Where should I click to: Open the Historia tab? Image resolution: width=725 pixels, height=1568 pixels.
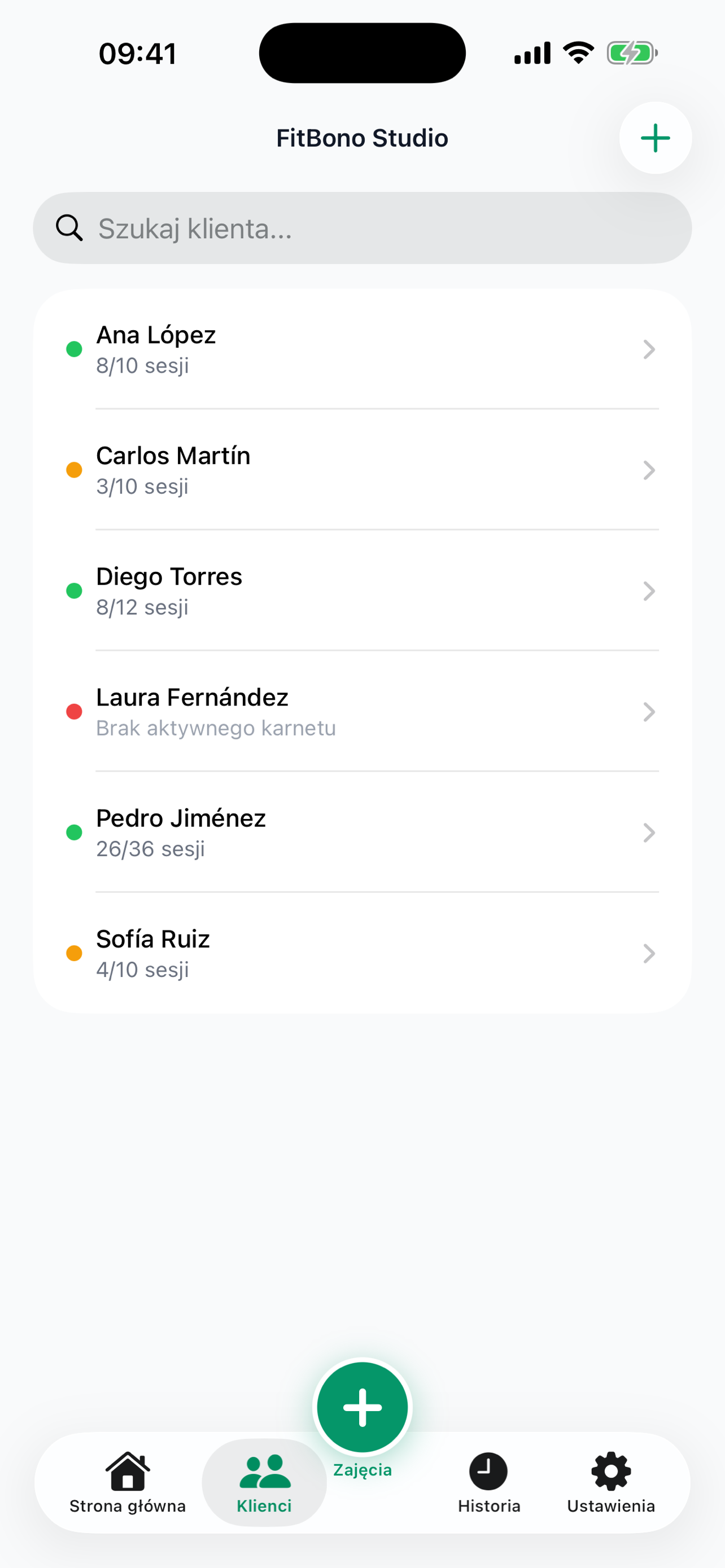pos(489,1483)
